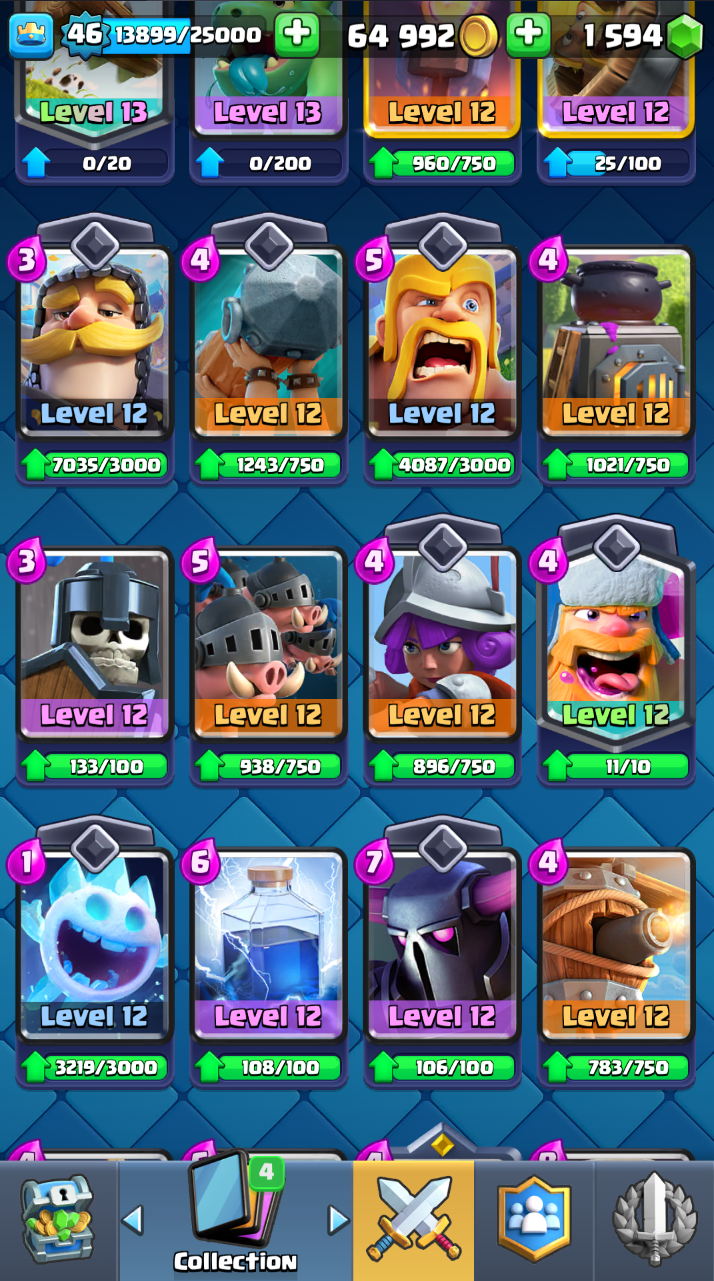Add more gold with the plus button

click(x=297, y=35)
